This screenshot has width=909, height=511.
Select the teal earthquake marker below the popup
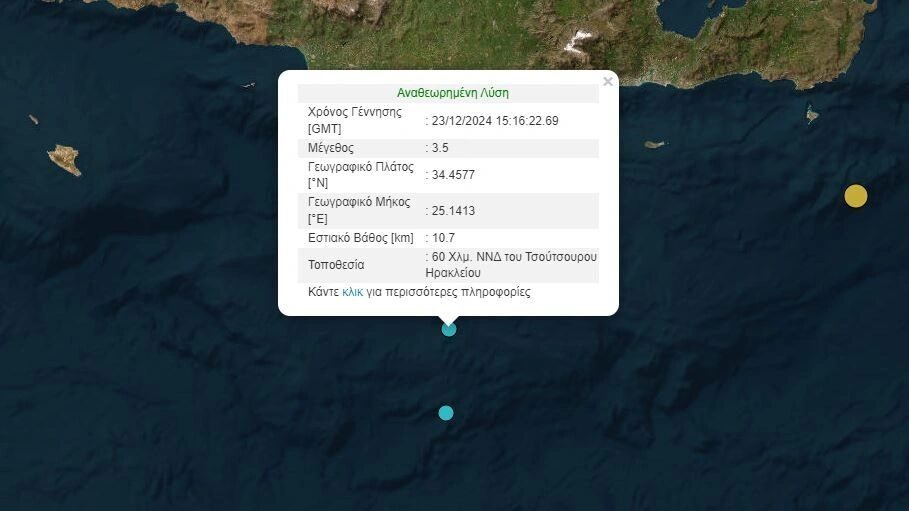click(x=446, y=413)
